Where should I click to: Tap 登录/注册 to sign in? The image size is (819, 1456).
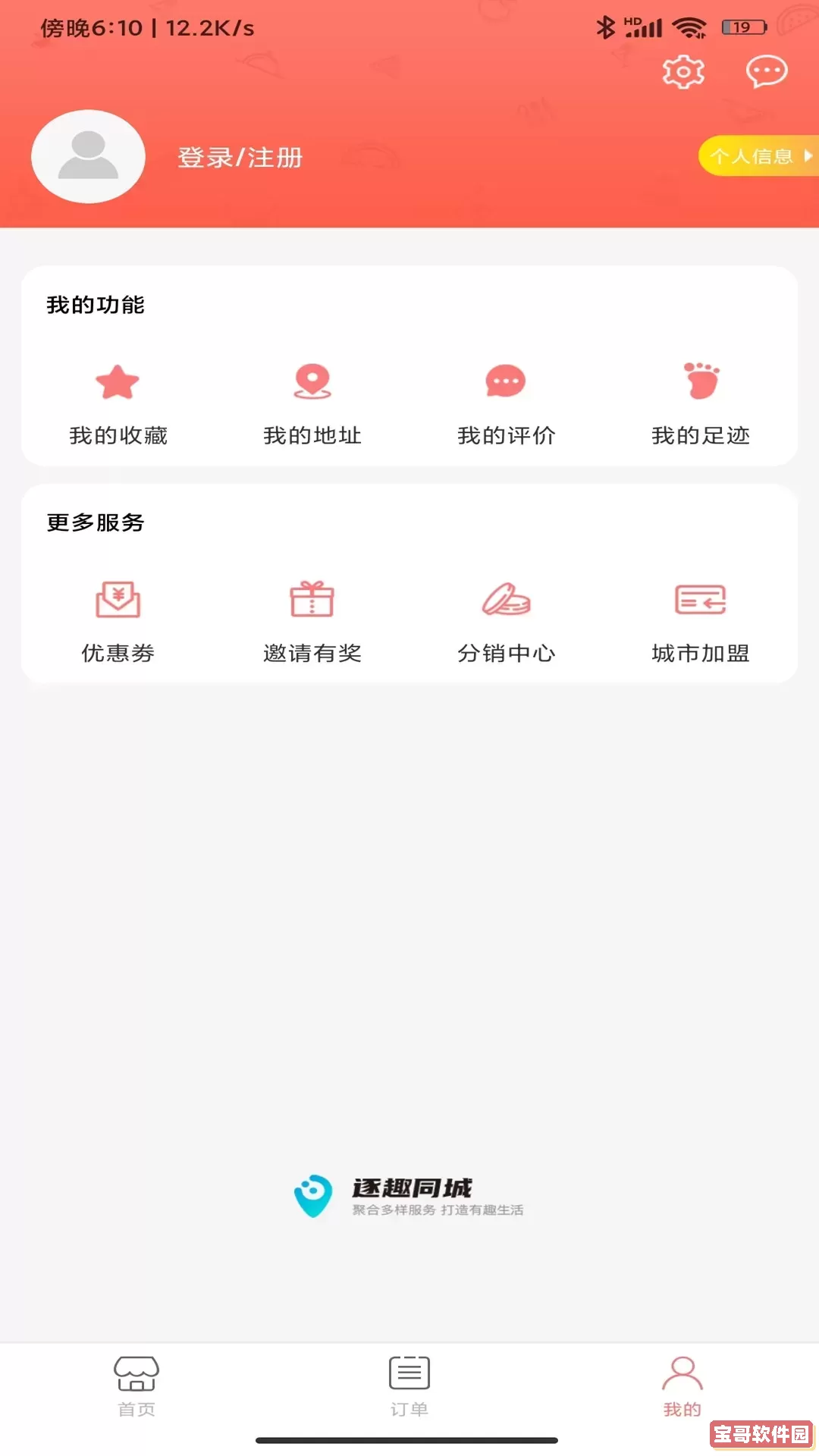point(240,158)
